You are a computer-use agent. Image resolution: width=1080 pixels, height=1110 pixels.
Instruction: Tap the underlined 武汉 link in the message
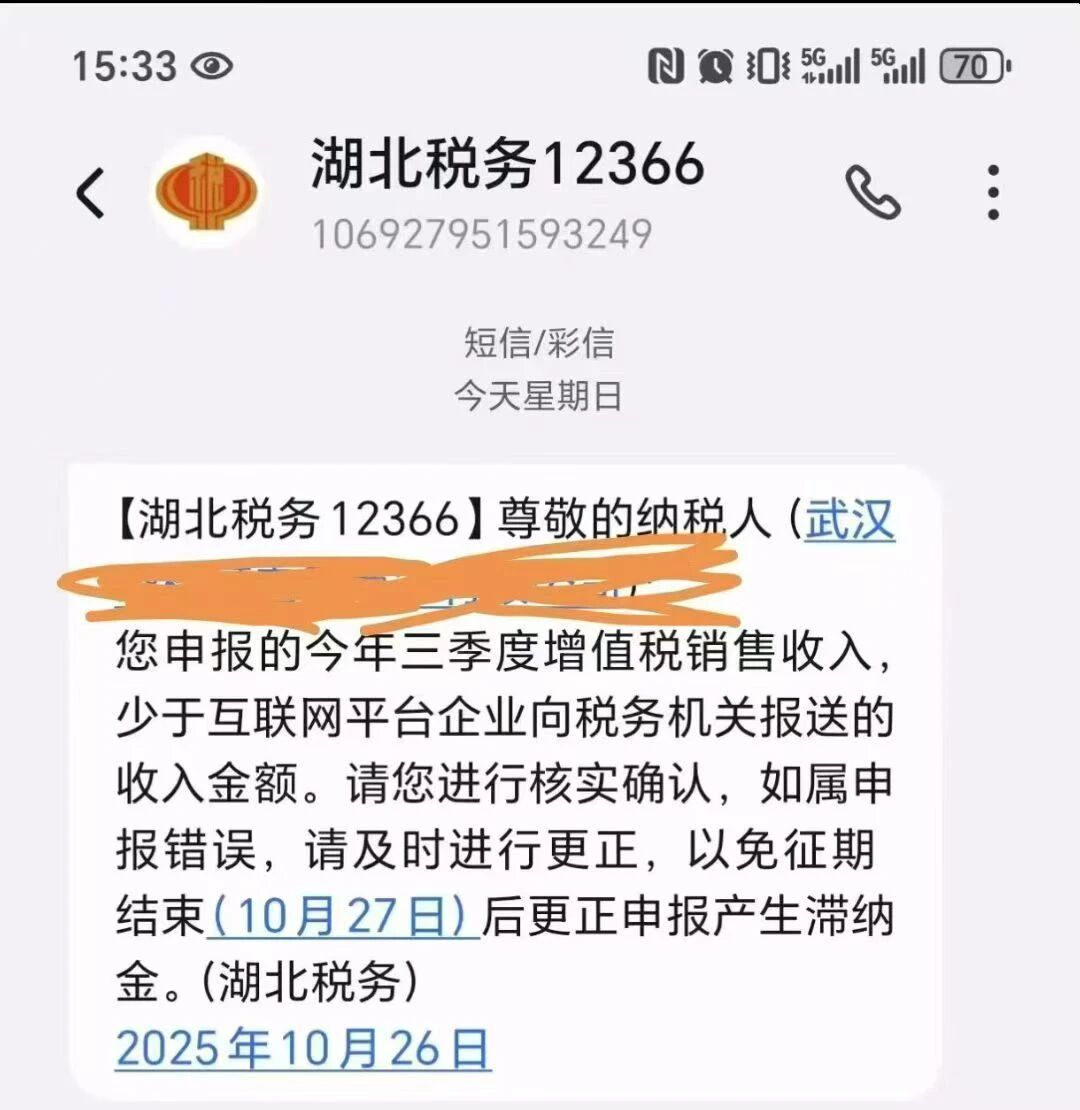click(x=850, y=522)
